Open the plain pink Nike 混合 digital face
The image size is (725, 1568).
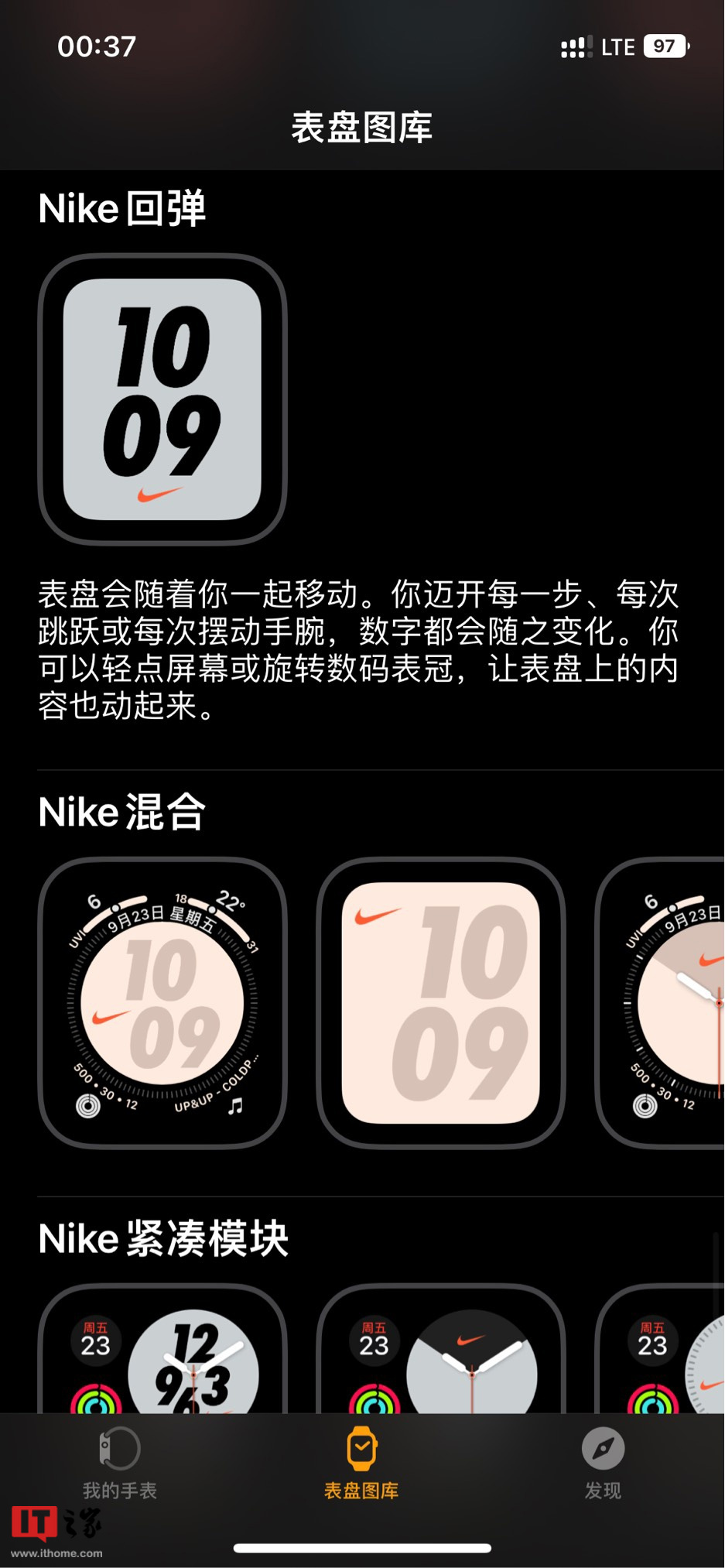pos(441,1002)
